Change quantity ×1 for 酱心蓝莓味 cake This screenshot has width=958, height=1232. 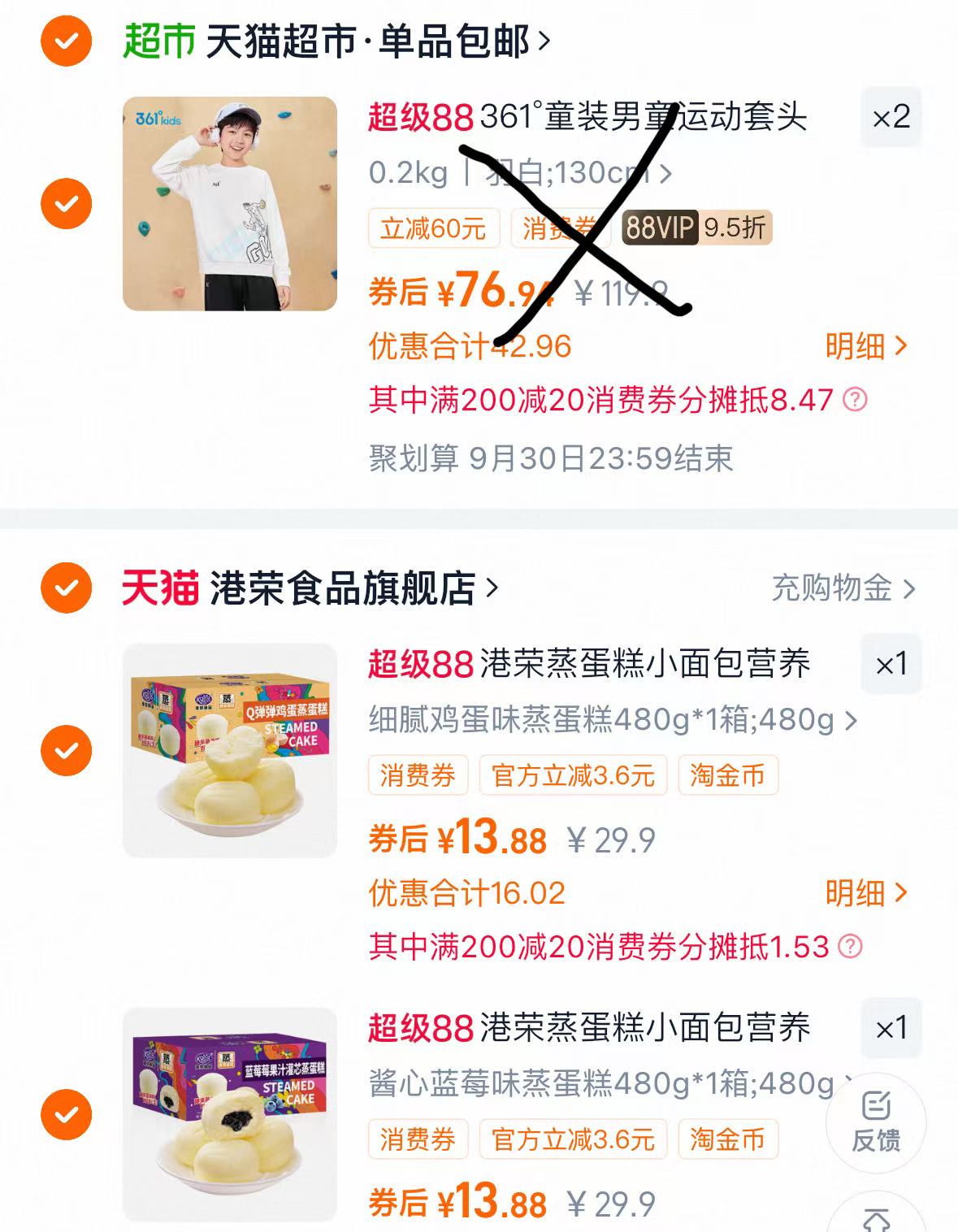891,1029
